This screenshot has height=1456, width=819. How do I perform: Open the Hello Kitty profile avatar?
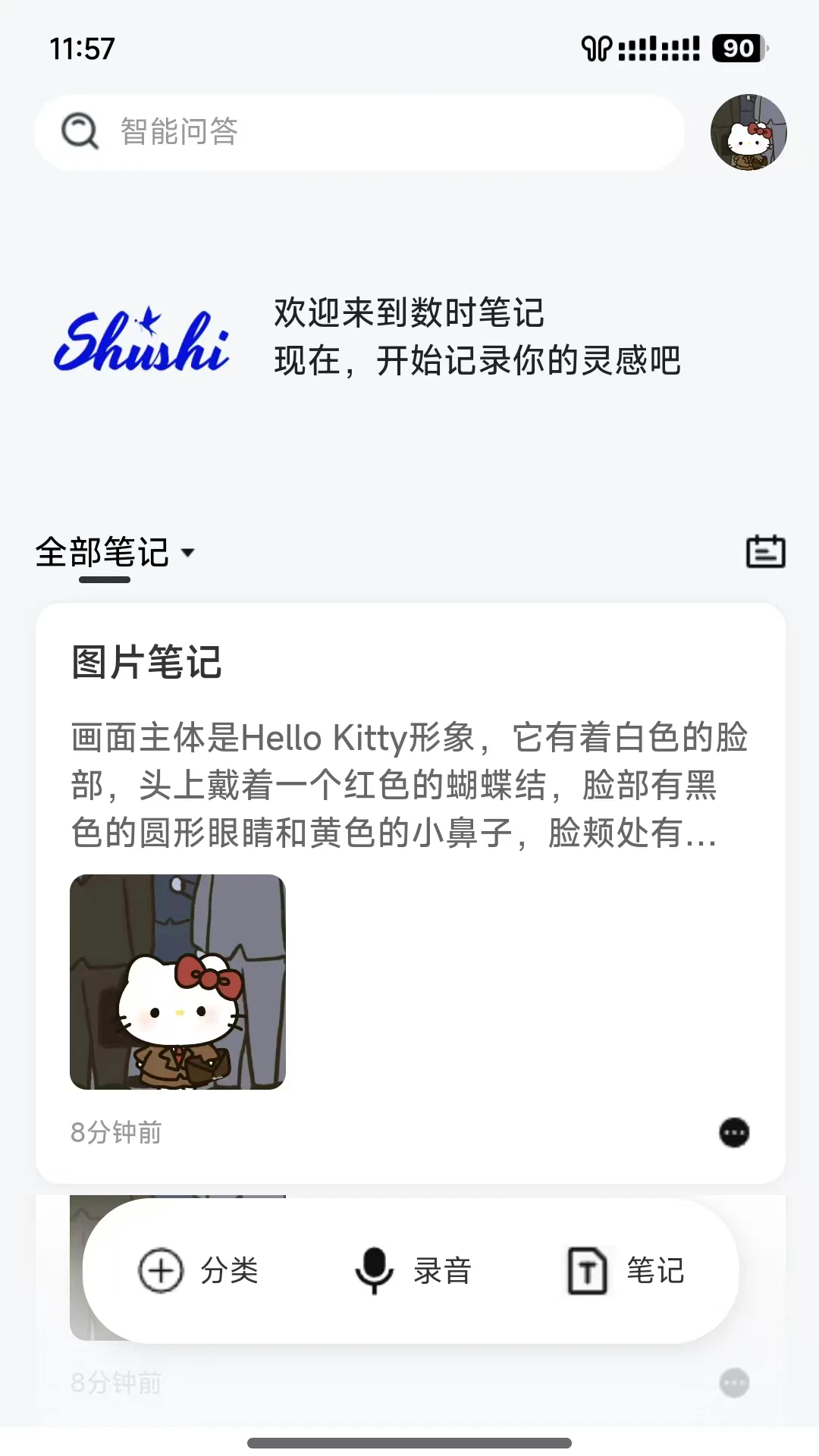click(x=749, y=131)
